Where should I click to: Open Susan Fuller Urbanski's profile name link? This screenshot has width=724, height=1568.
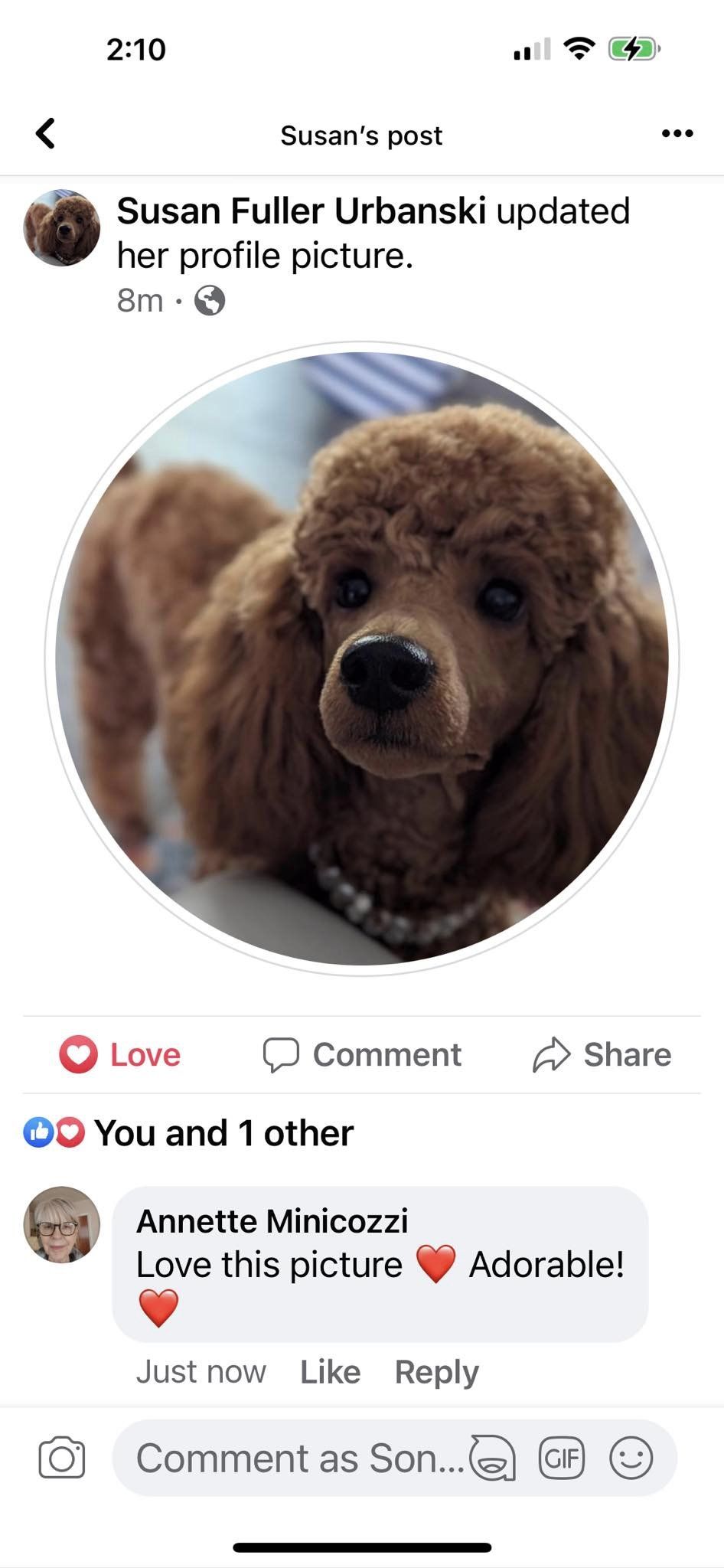[x=301, y=211]
